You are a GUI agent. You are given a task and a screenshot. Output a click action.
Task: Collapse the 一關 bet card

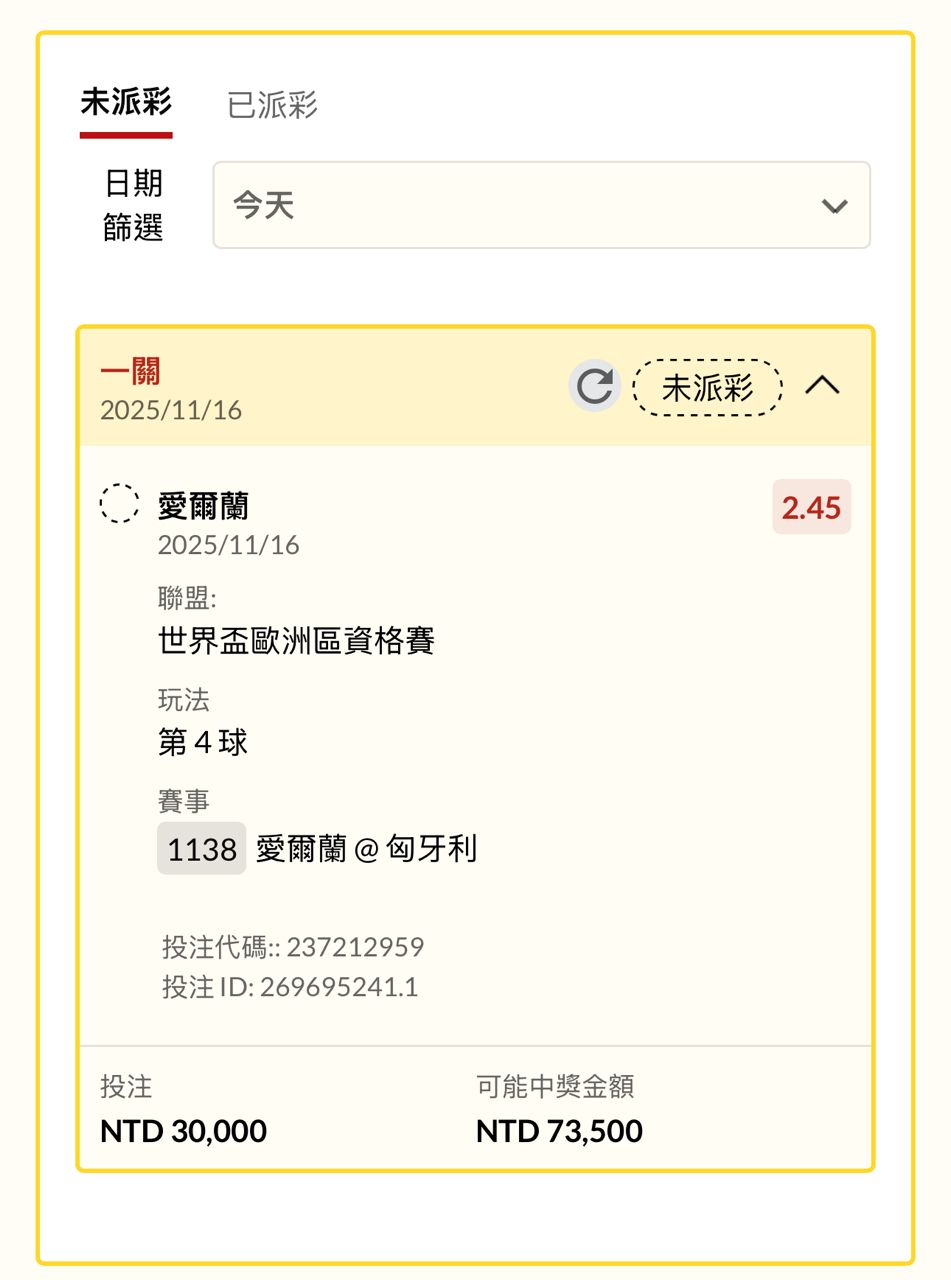pos(822,386)
